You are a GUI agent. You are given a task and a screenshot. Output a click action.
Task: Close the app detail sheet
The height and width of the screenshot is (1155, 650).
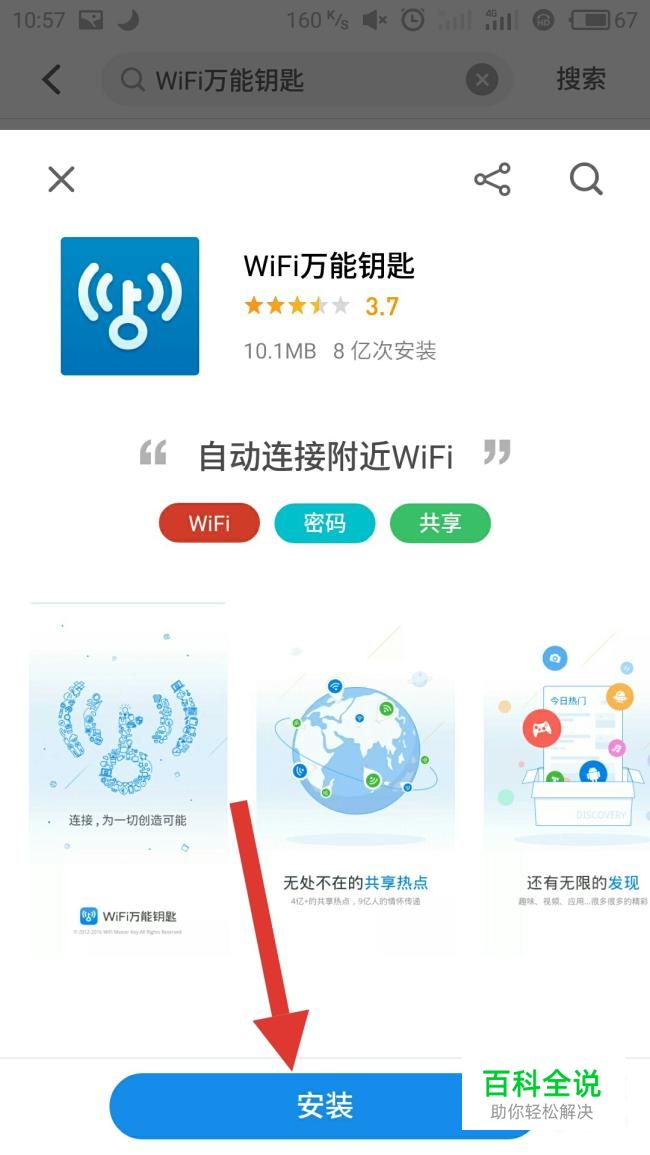pyautogui.click(x=61, y=179)
